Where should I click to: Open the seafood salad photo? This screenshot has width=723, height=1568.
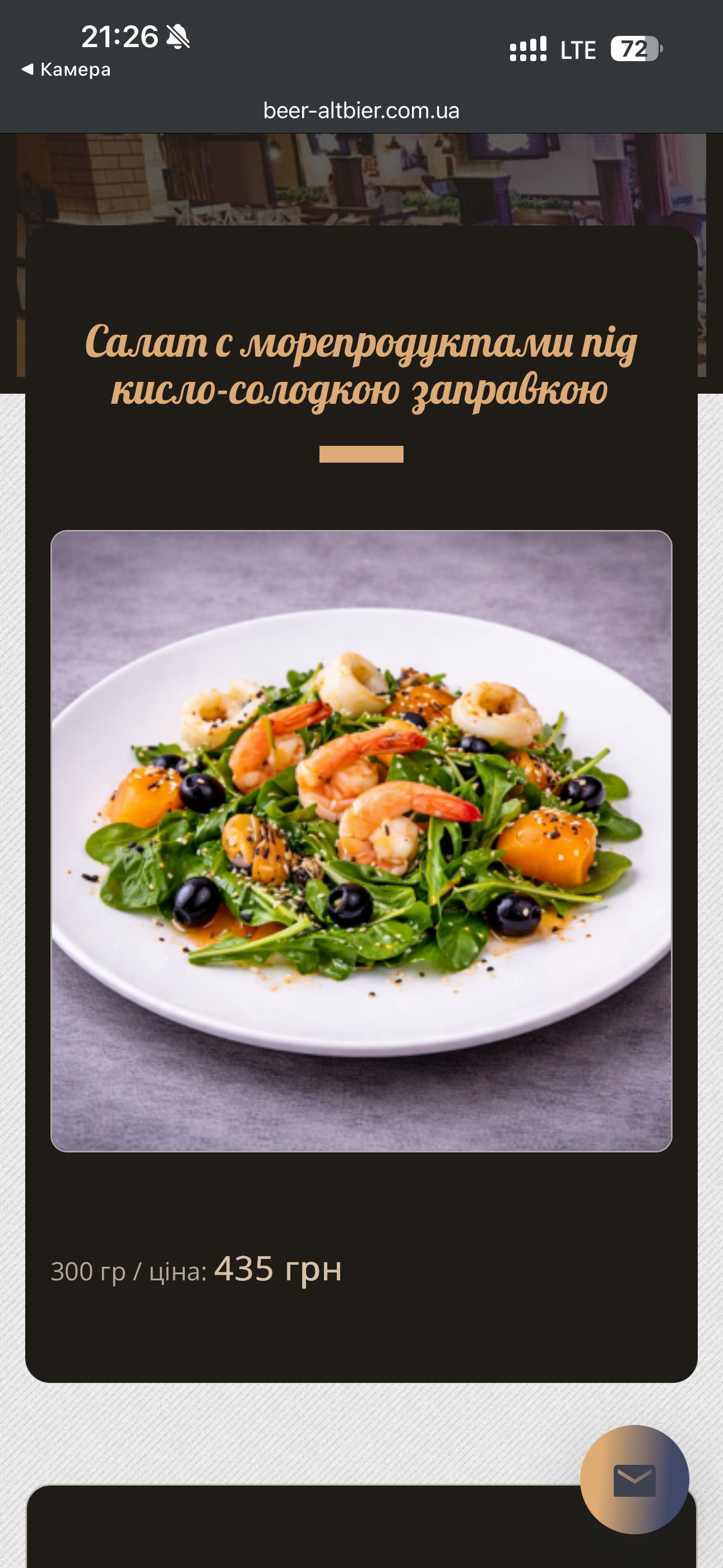point(361,841)
